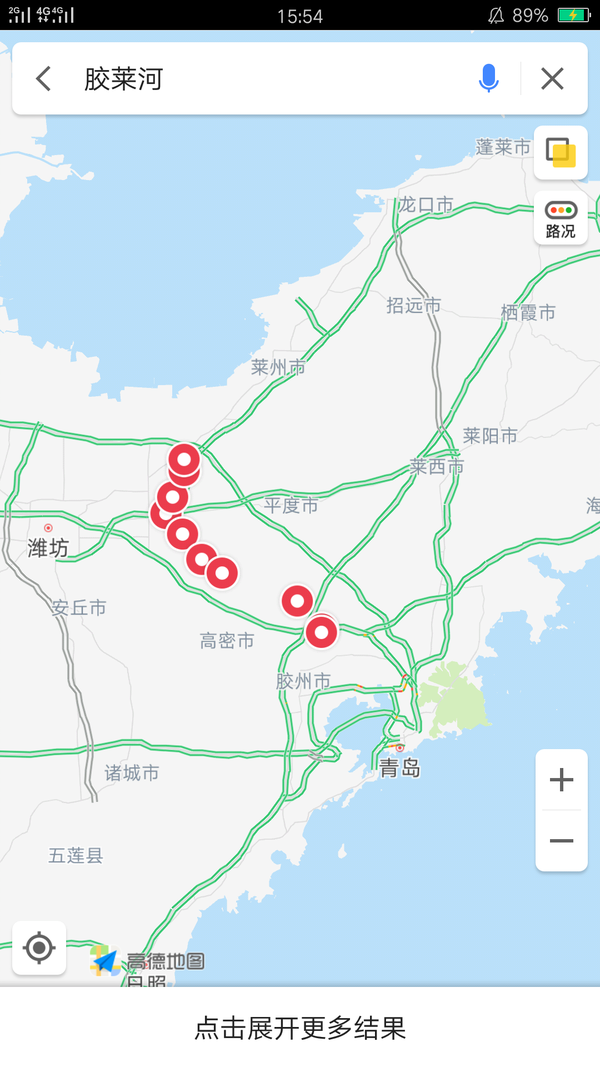Zoom in on the map
This screenshot has height=1067, width=600.
click(561, 780)
